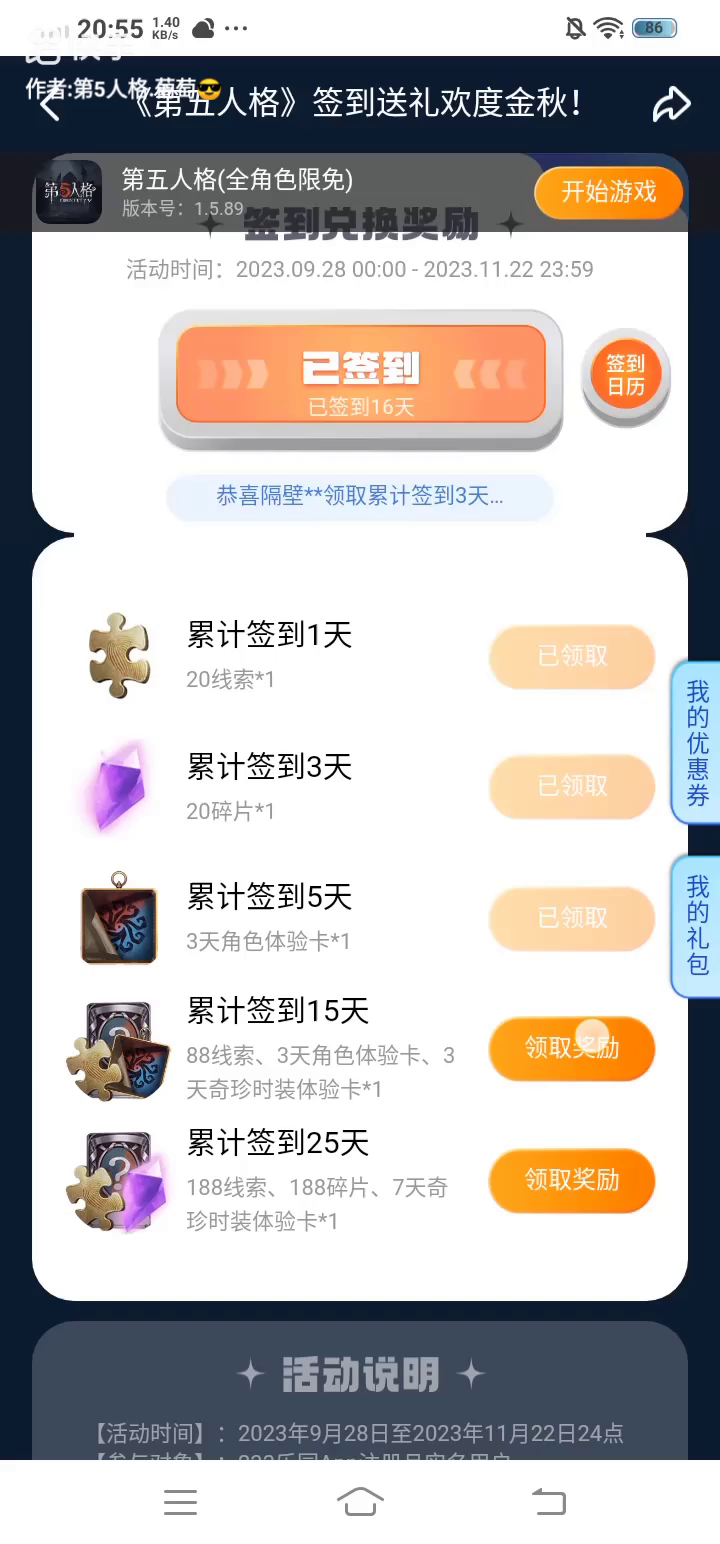
Task: Open recent apps from the navigation bar
Action: [x=180, y=1501]
